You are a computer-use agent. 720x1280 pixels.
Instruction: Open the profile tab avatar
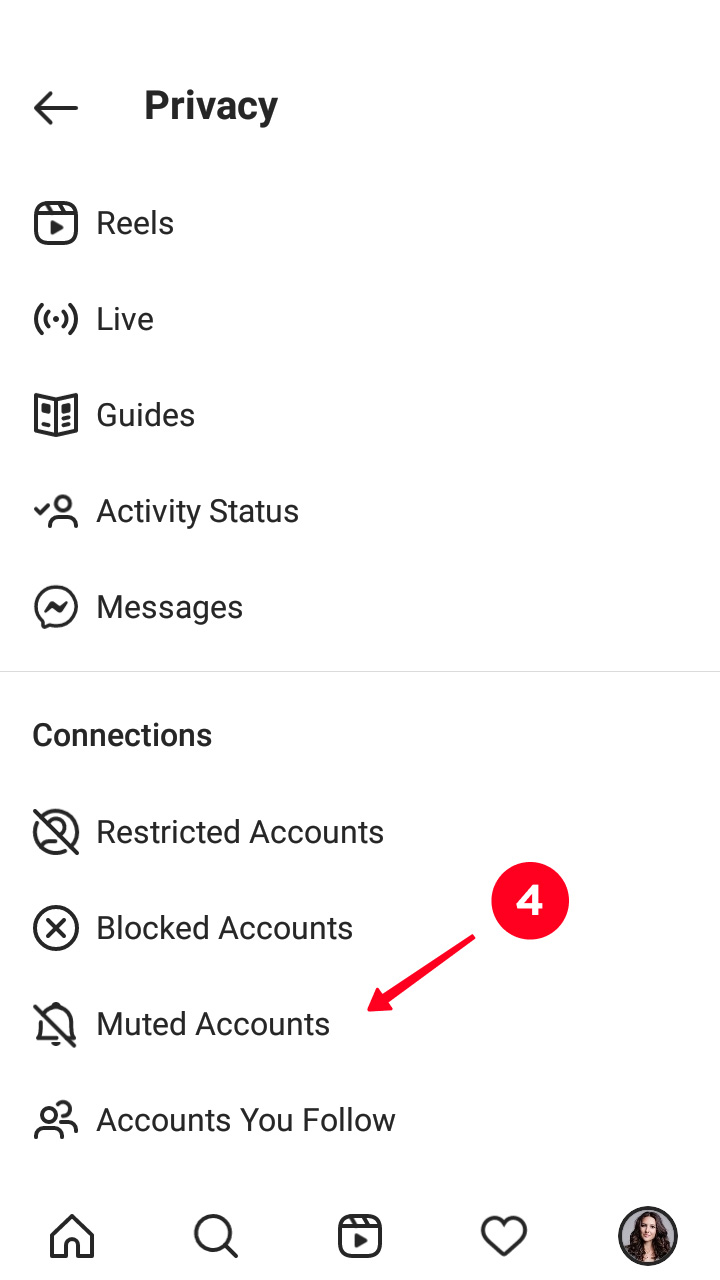coord(648,1236)
